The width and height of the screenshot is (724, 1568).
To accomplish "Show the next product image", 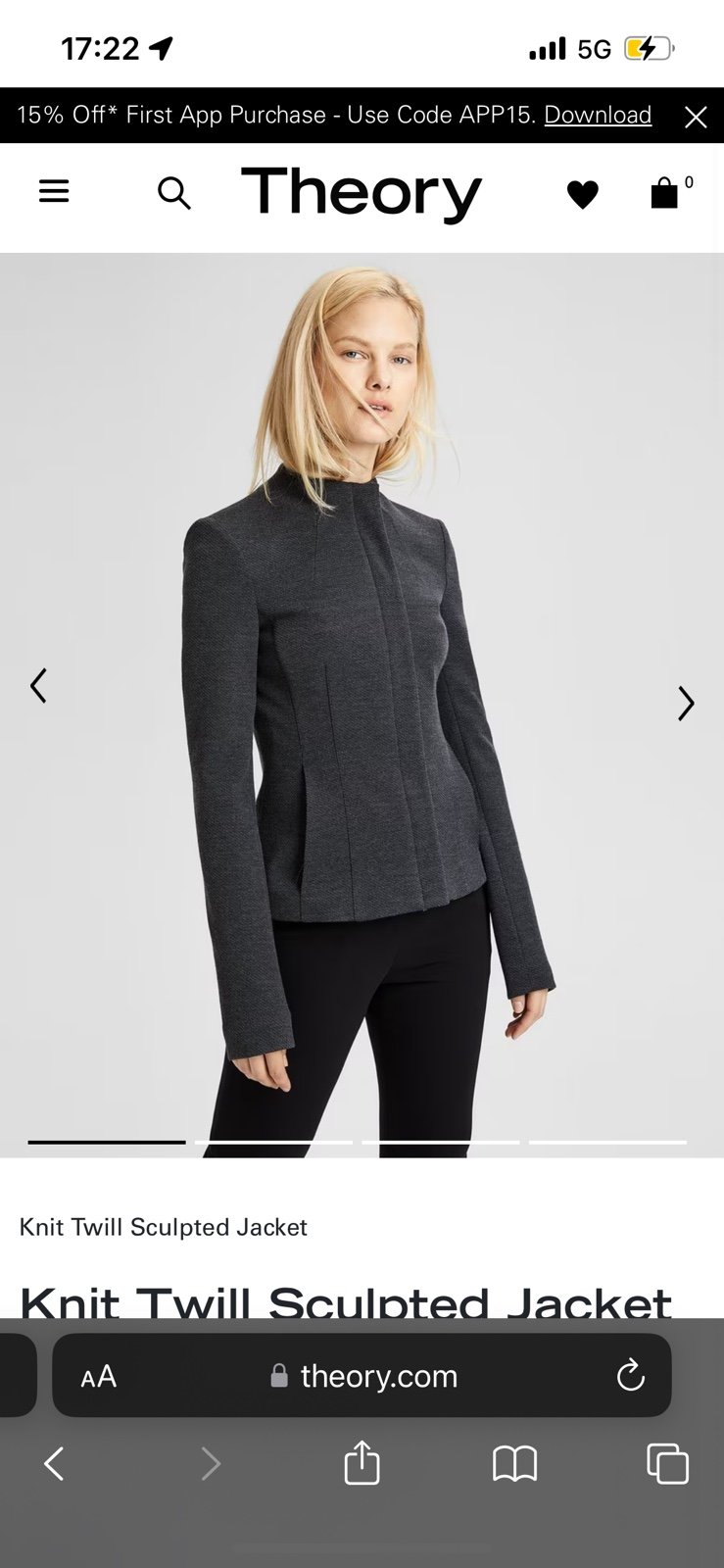I will [686, 704].
